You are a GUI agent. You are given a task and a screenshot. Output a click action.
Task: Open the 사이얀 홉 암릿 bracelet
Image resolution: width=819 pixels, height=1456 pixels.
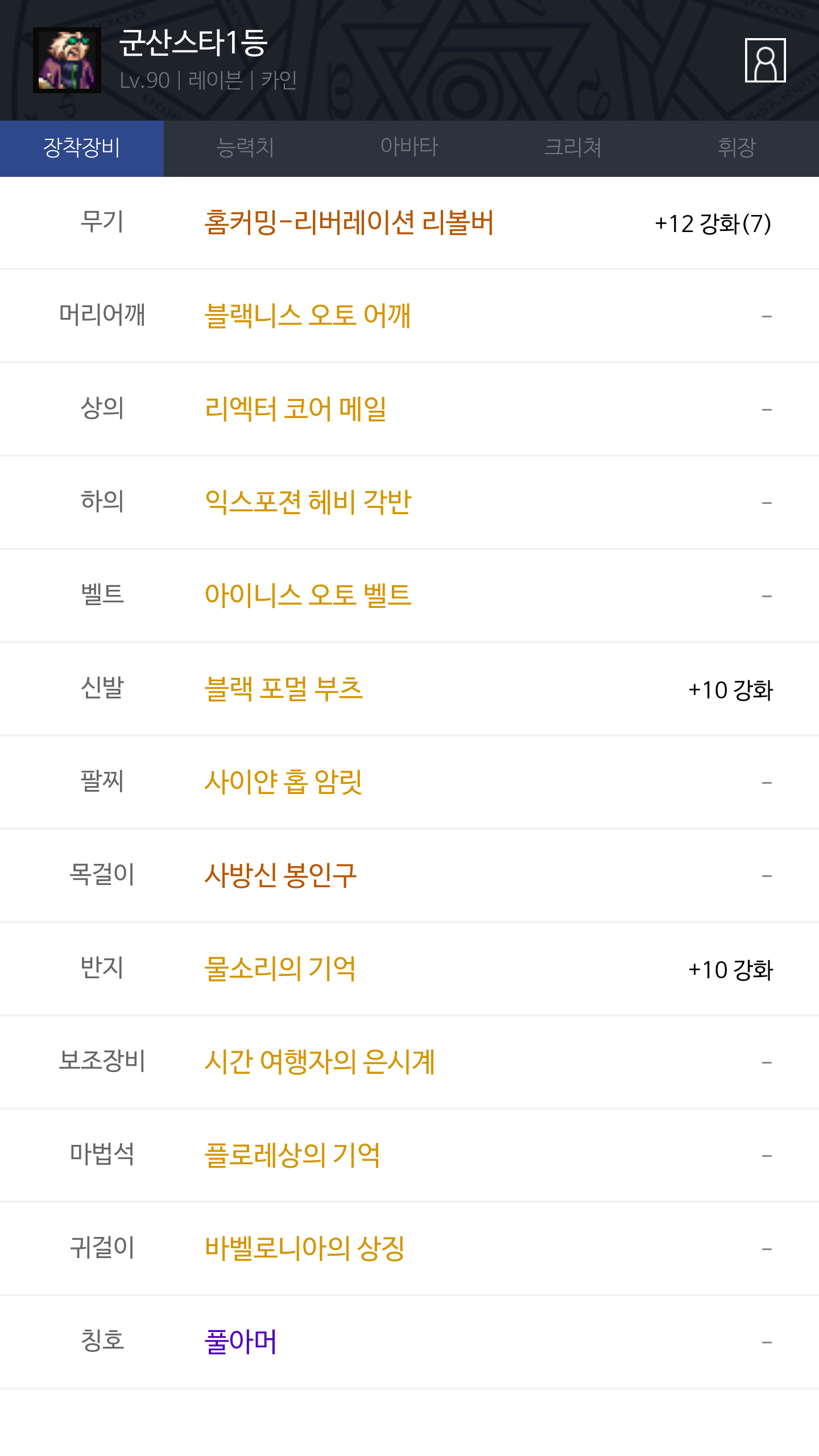pyautogui.click(x=283, y=782)
